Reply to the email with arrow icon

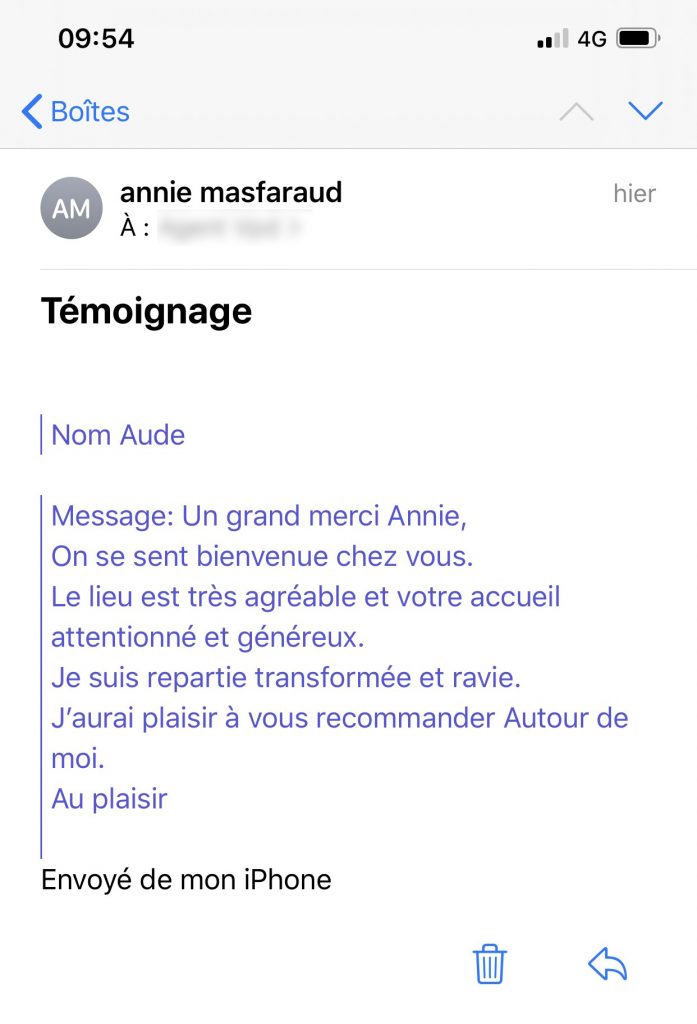pos(608,964)
